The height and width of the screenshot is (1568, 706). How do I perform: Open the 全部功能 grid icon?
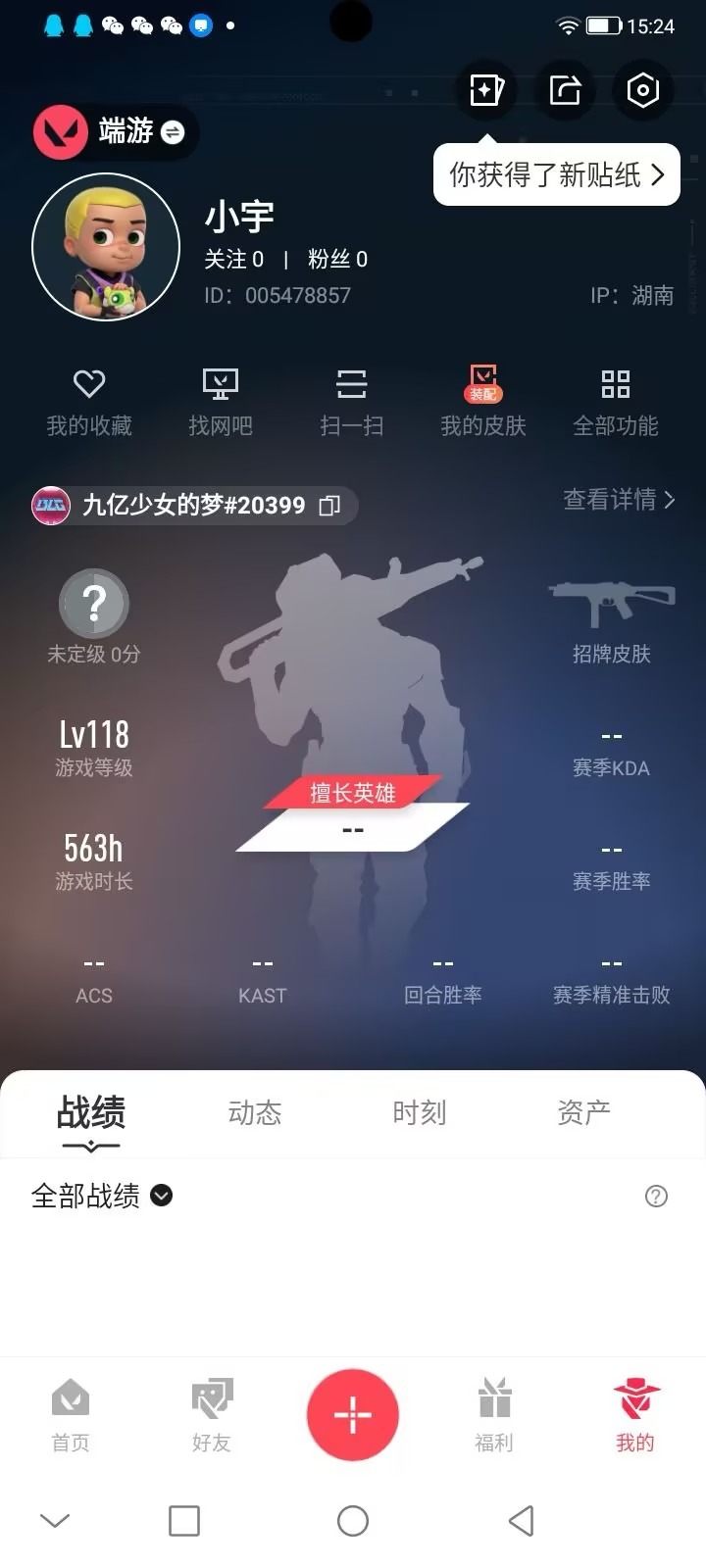click(615, 396)
